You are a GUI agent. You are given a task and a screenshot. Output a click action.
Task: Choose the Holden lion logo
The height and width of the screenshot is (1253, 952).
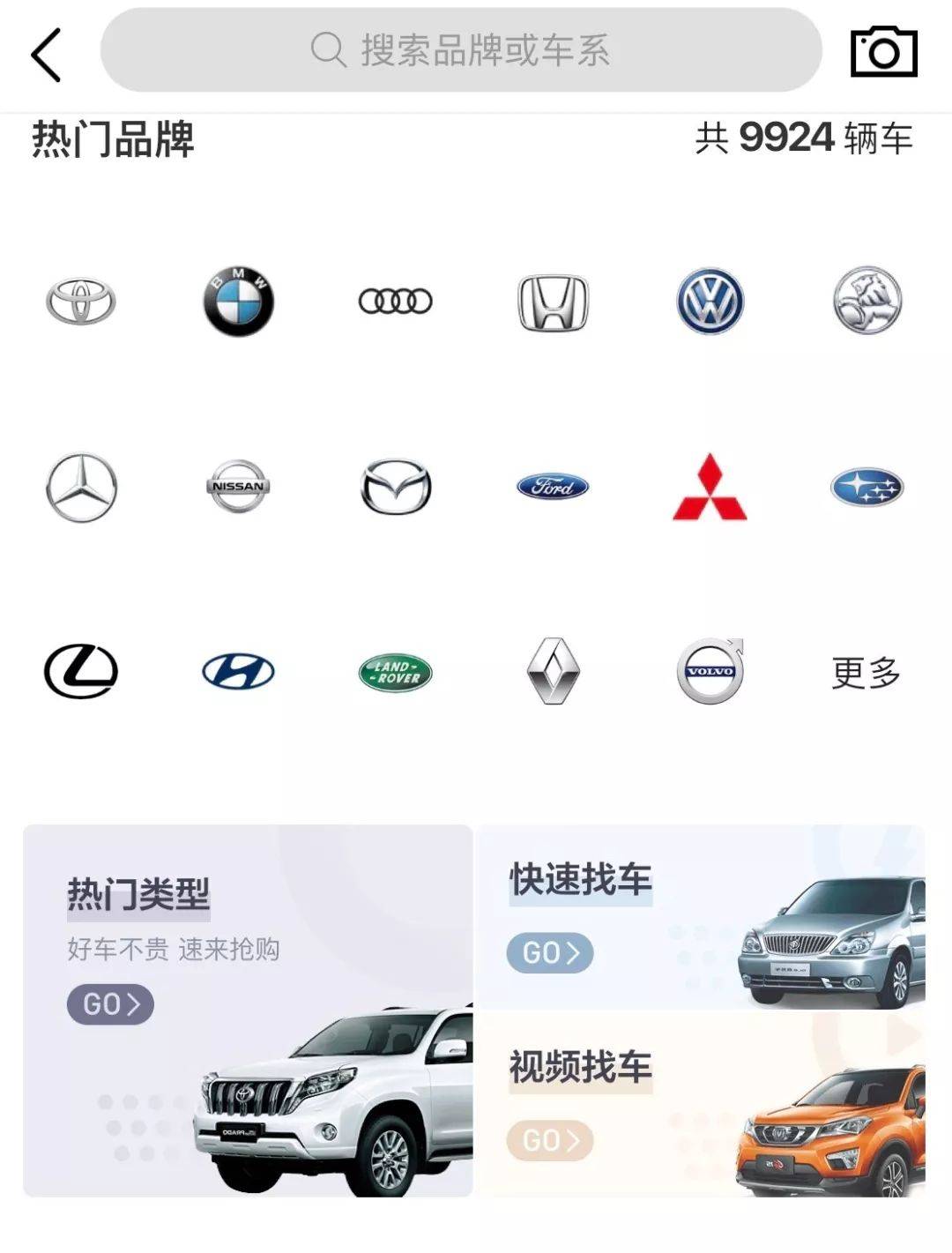click(867, 301)
